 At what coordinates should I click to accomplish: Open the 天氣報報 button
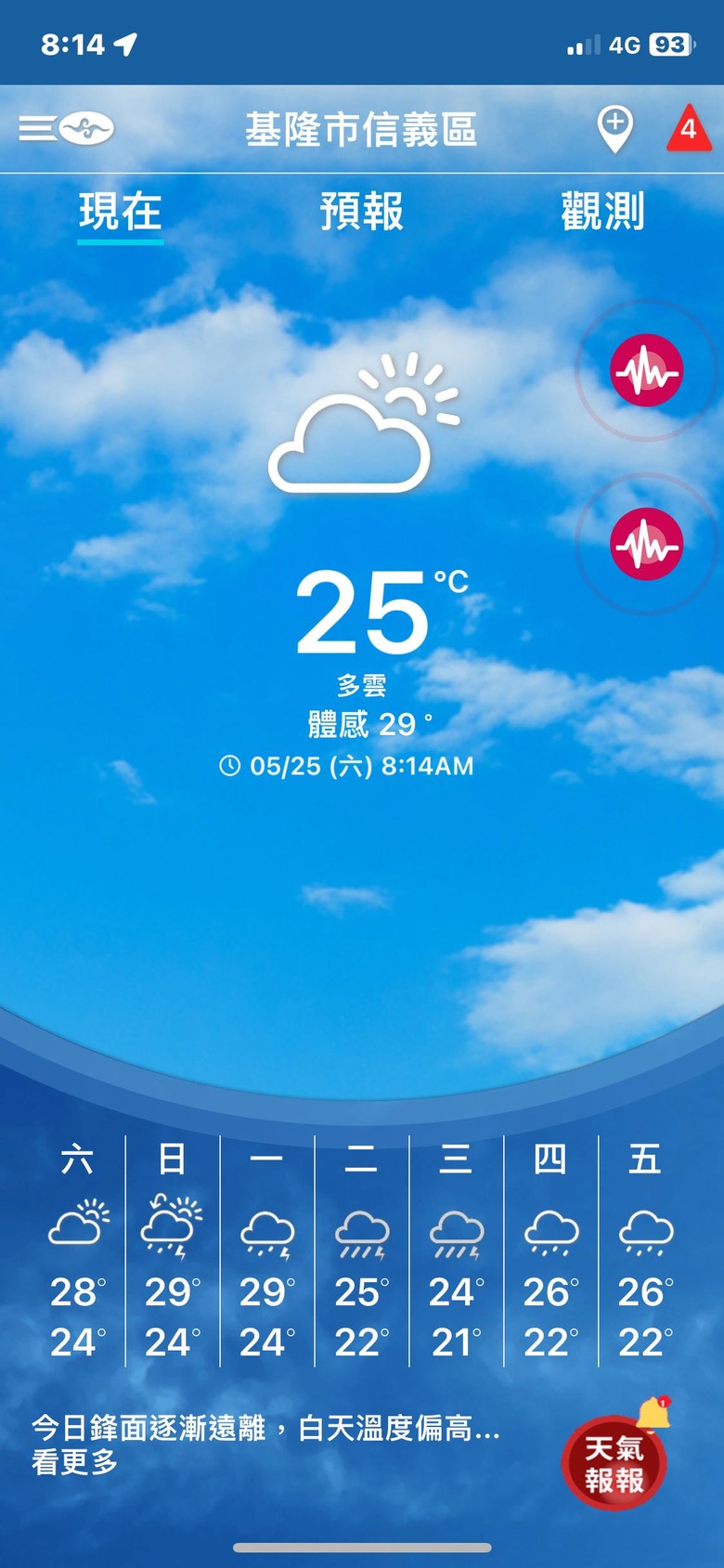[614, 1463]
